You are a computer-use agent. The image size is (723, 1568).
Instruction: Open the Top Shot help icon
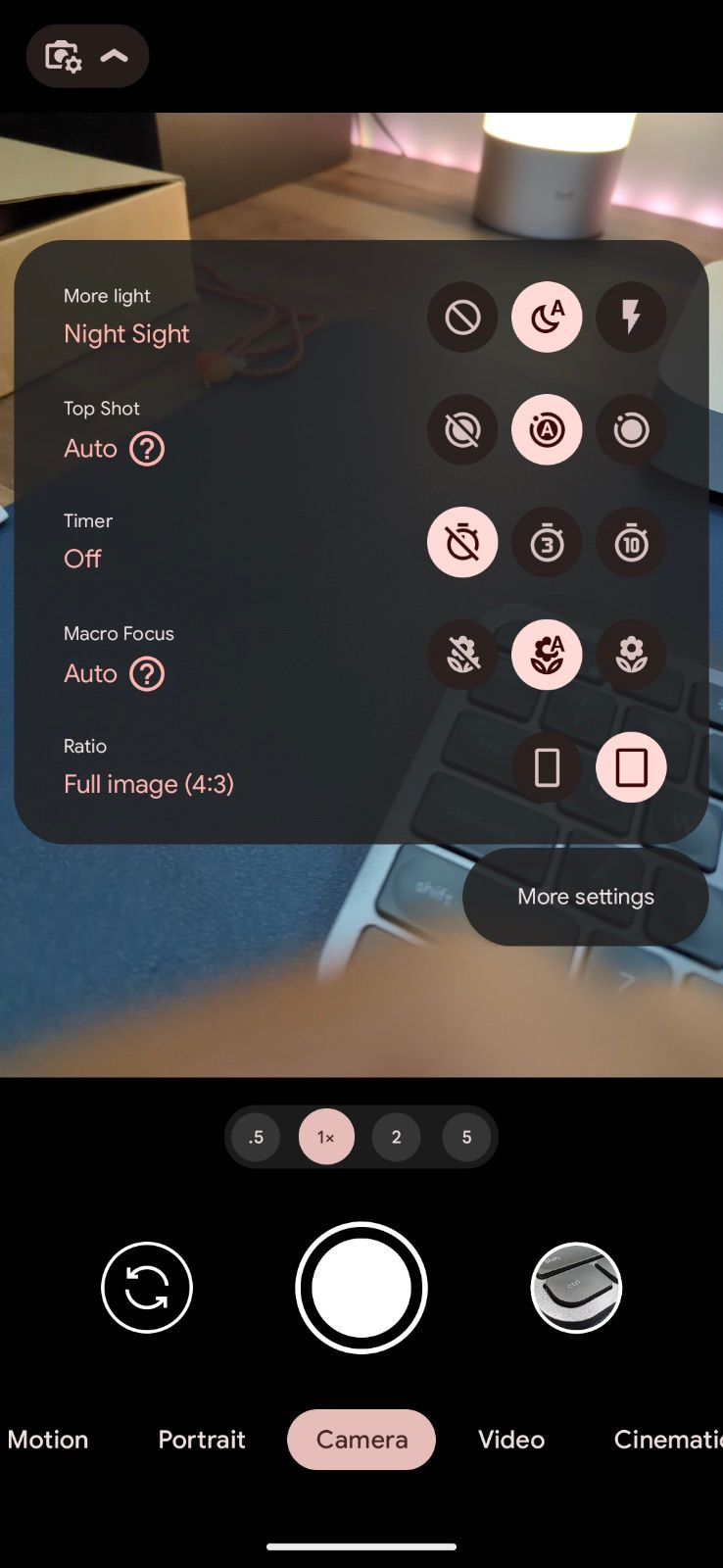tap(147, 449)
